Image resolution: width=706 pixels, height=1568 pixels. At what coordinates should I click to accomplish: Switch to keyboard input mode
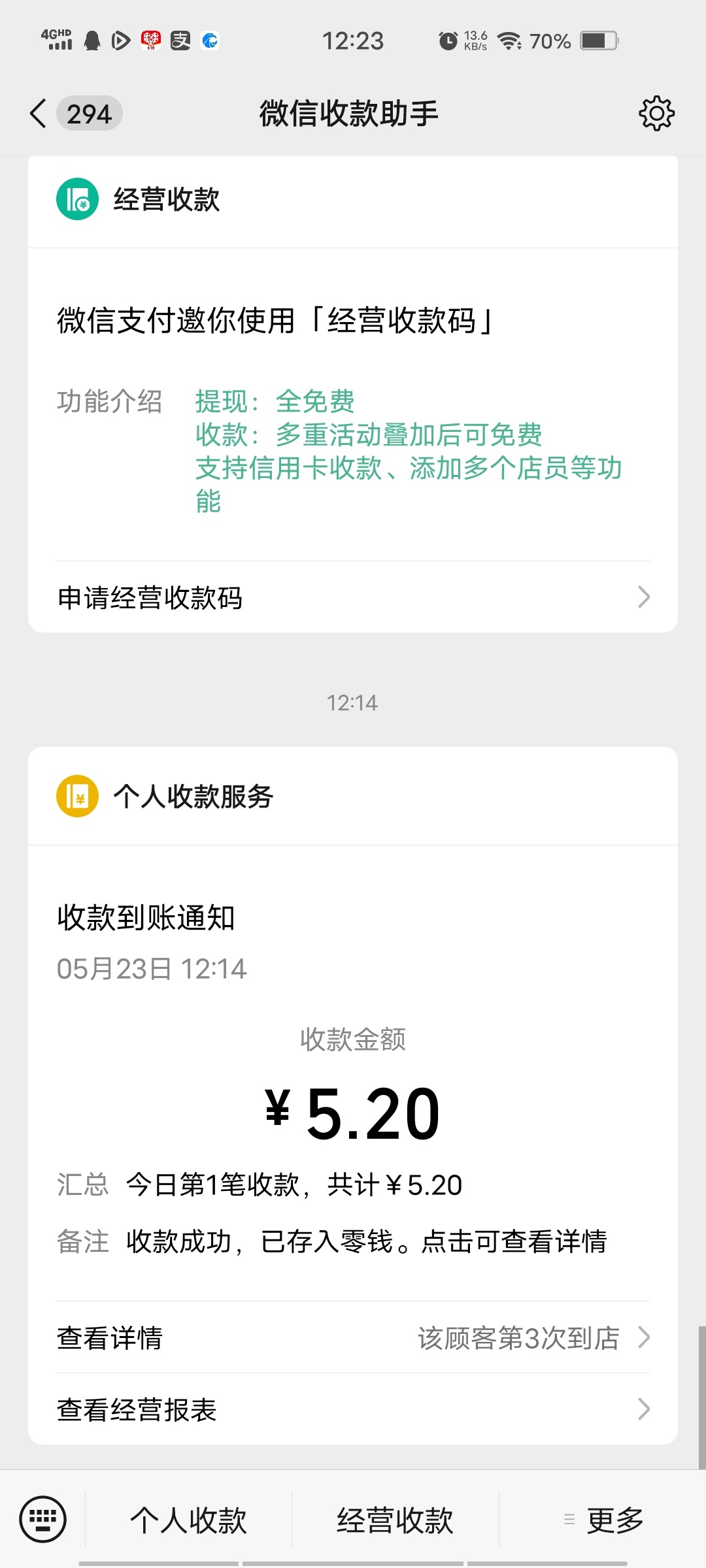coord(43,1519)
